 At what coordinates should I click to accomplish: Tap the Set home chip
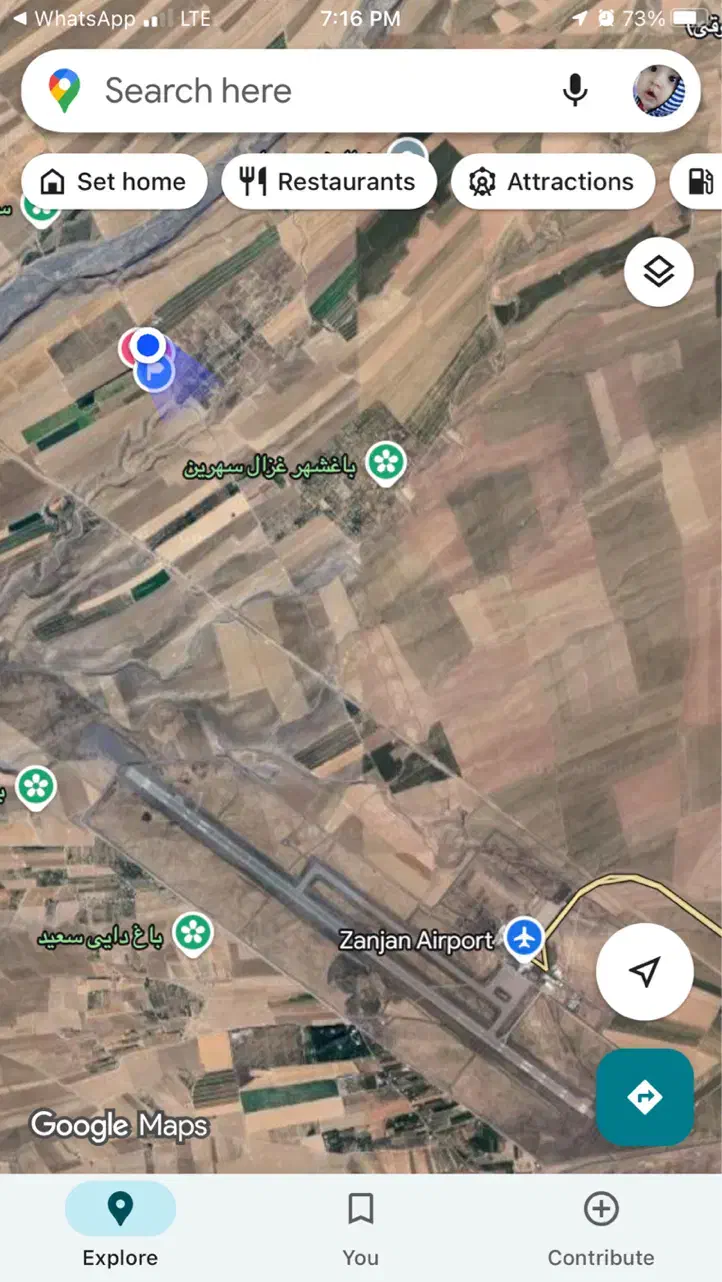click(113, 182)
